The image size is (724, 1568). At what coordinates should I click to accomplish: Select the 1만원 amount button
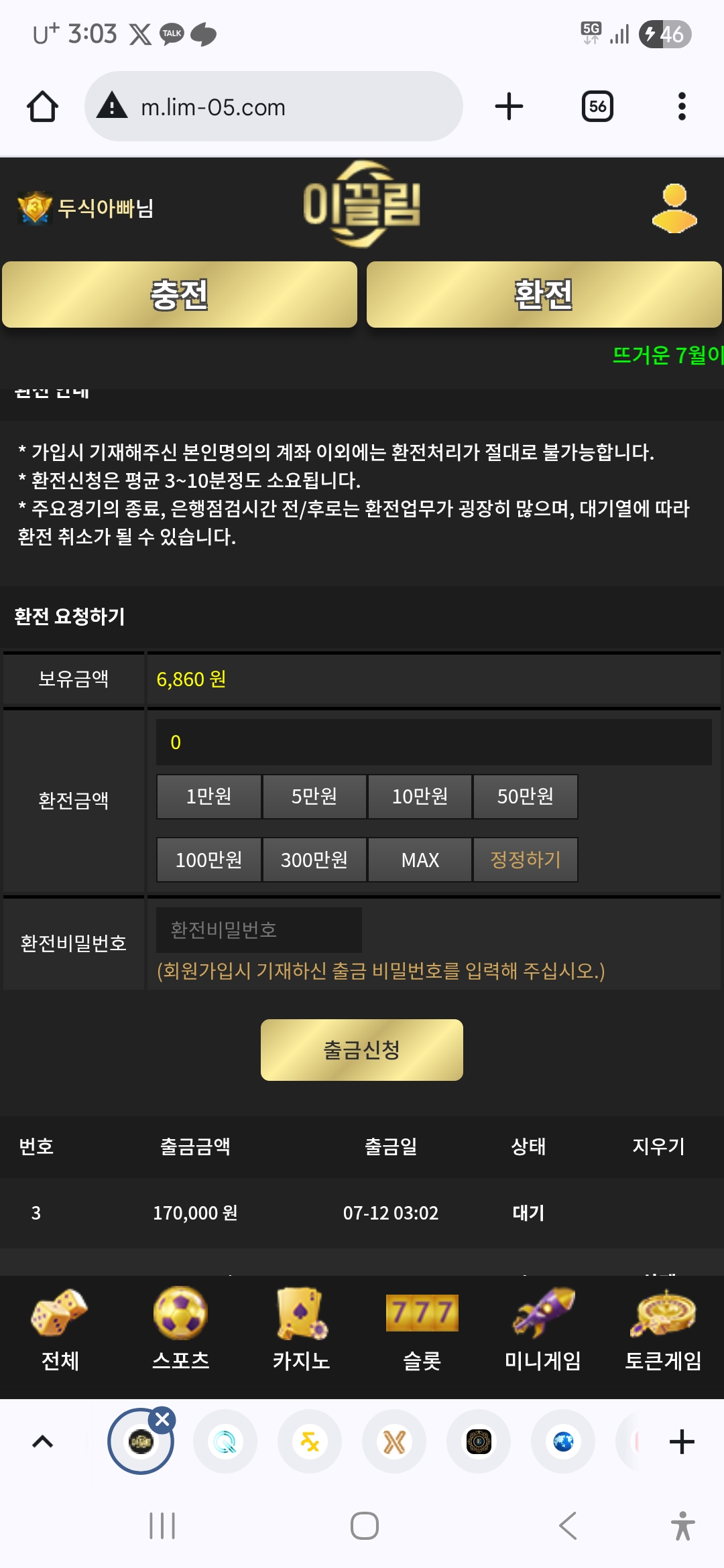pyautogui.click(x=208, y=797)
